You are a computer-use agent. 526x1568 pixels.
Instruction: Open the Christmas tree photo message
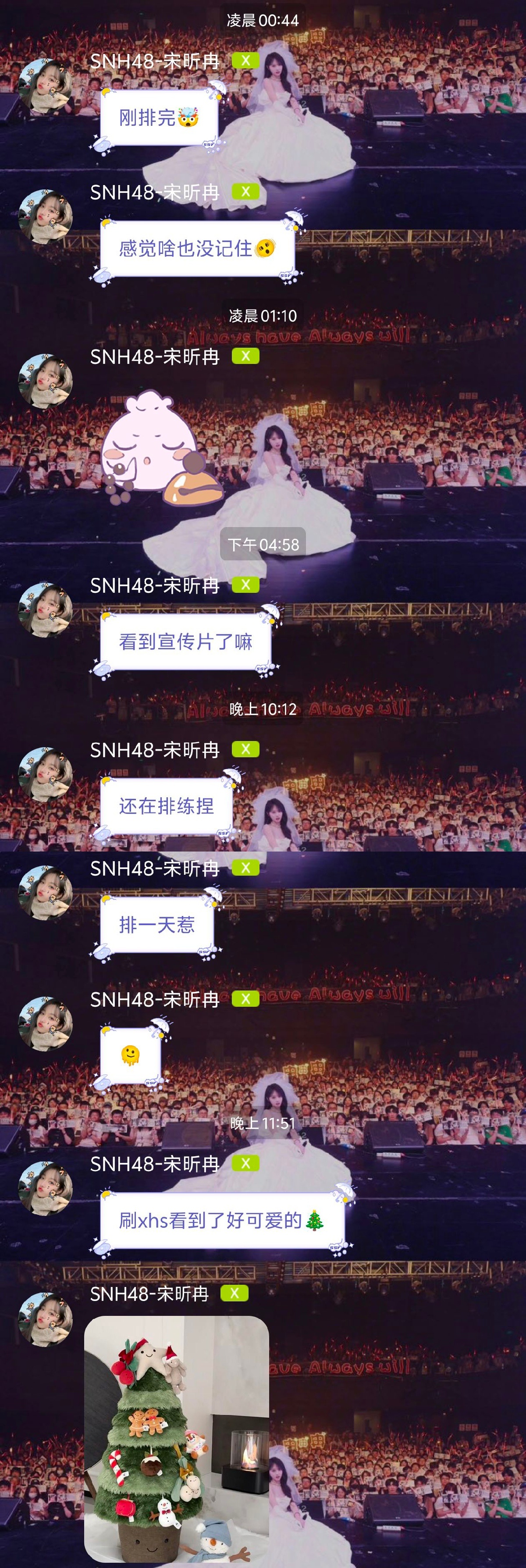point(177,1441)
